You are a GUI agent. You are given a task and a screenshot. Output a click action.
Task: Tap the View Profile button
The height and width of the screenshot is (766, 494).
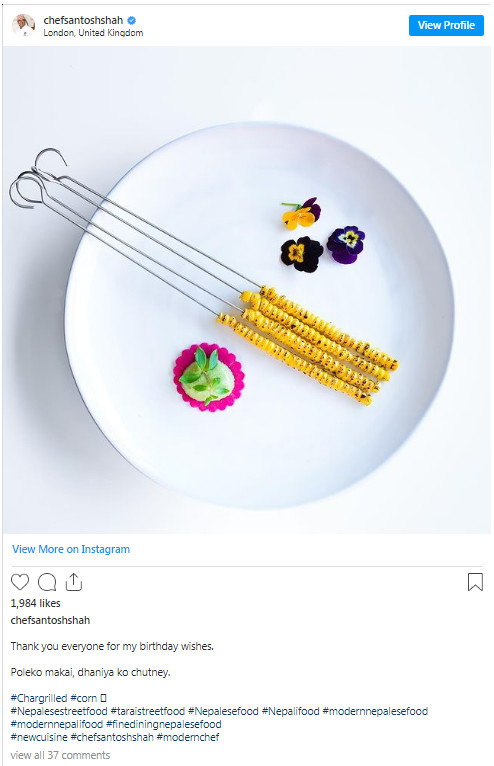(x=446, y=25)
